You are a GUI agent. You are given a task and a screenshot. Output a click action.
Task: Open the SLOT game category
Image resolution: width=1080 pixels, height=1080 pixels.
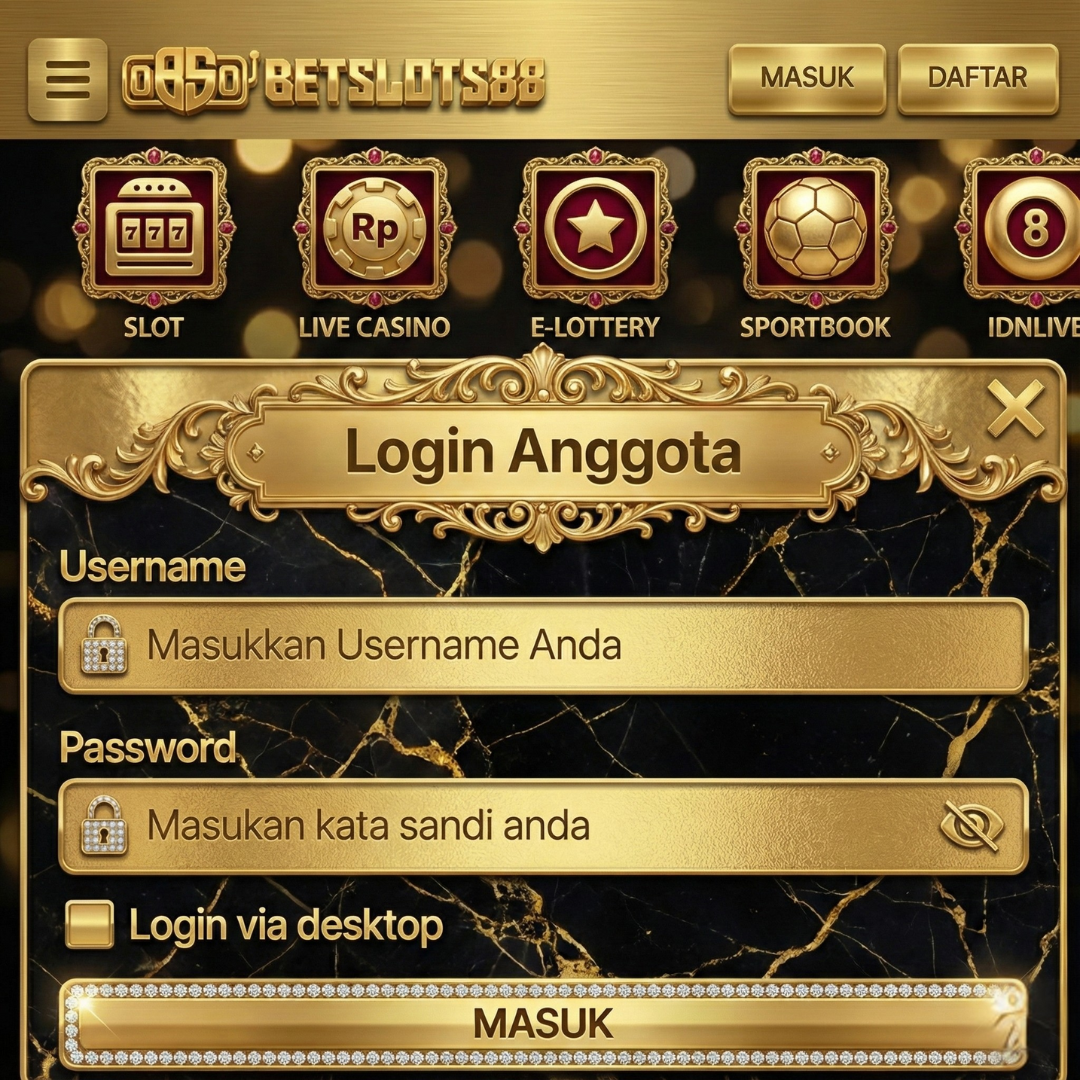(154, 245)
